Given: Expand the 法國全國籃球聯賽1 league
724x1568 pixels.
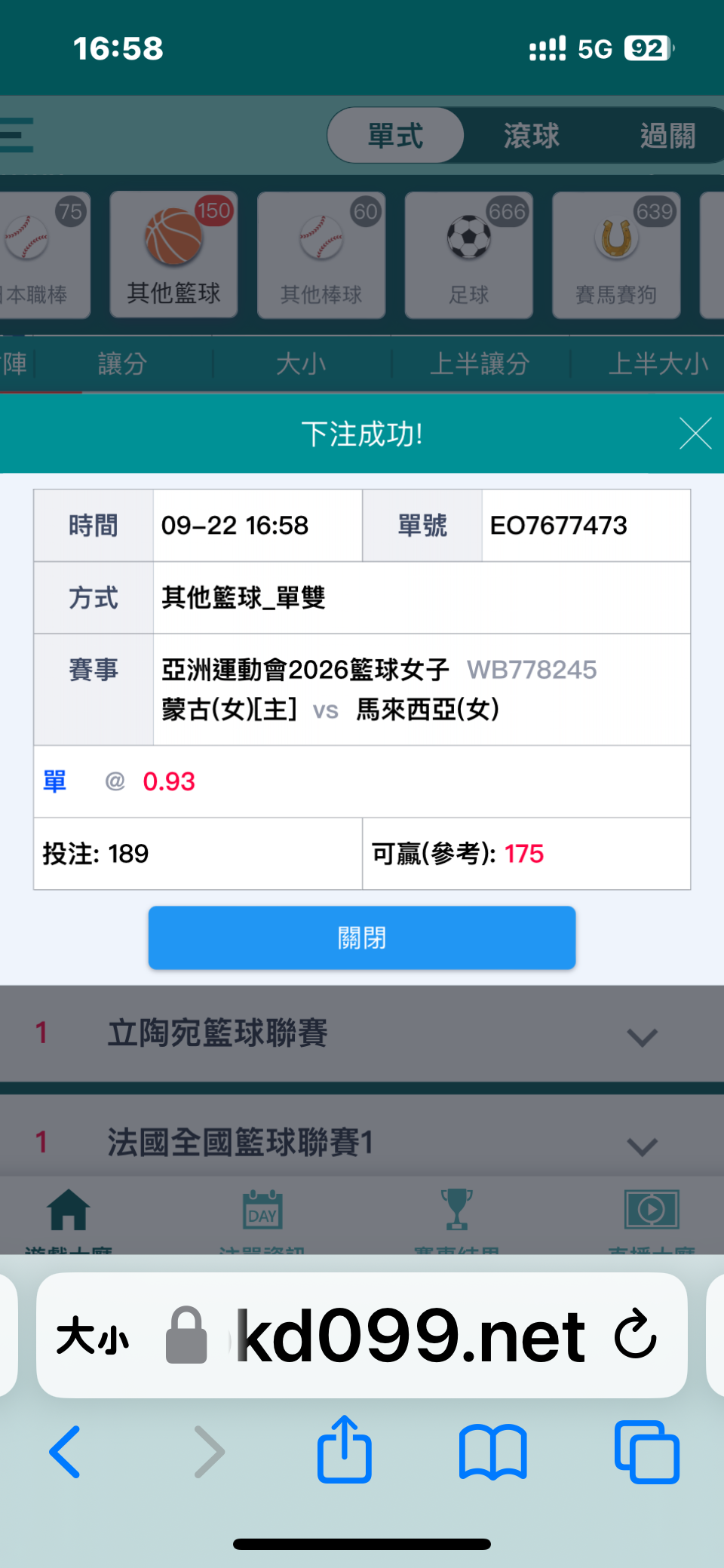Looking at the screenshot, I should click(362, 1142).
